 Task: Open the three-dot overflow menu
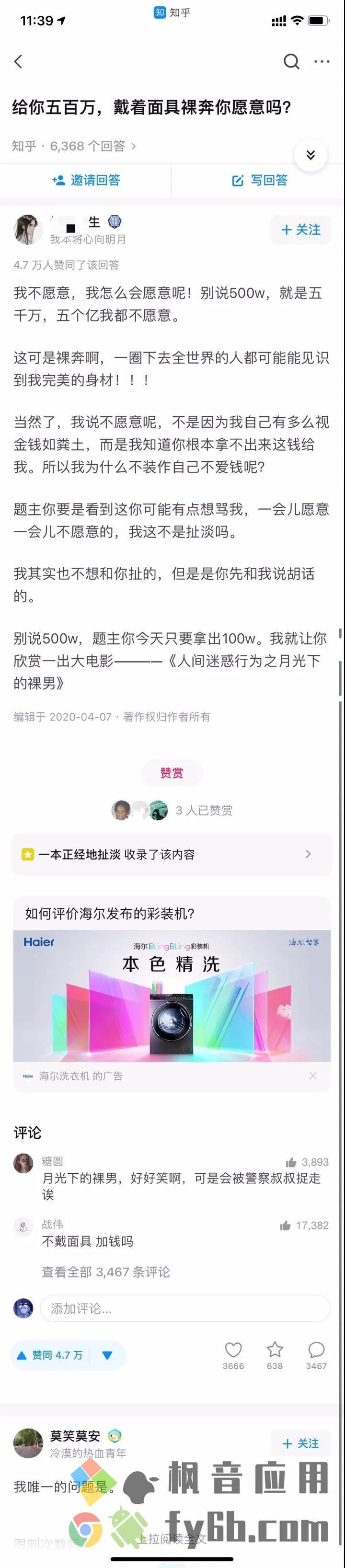click(x=321, y=61)
